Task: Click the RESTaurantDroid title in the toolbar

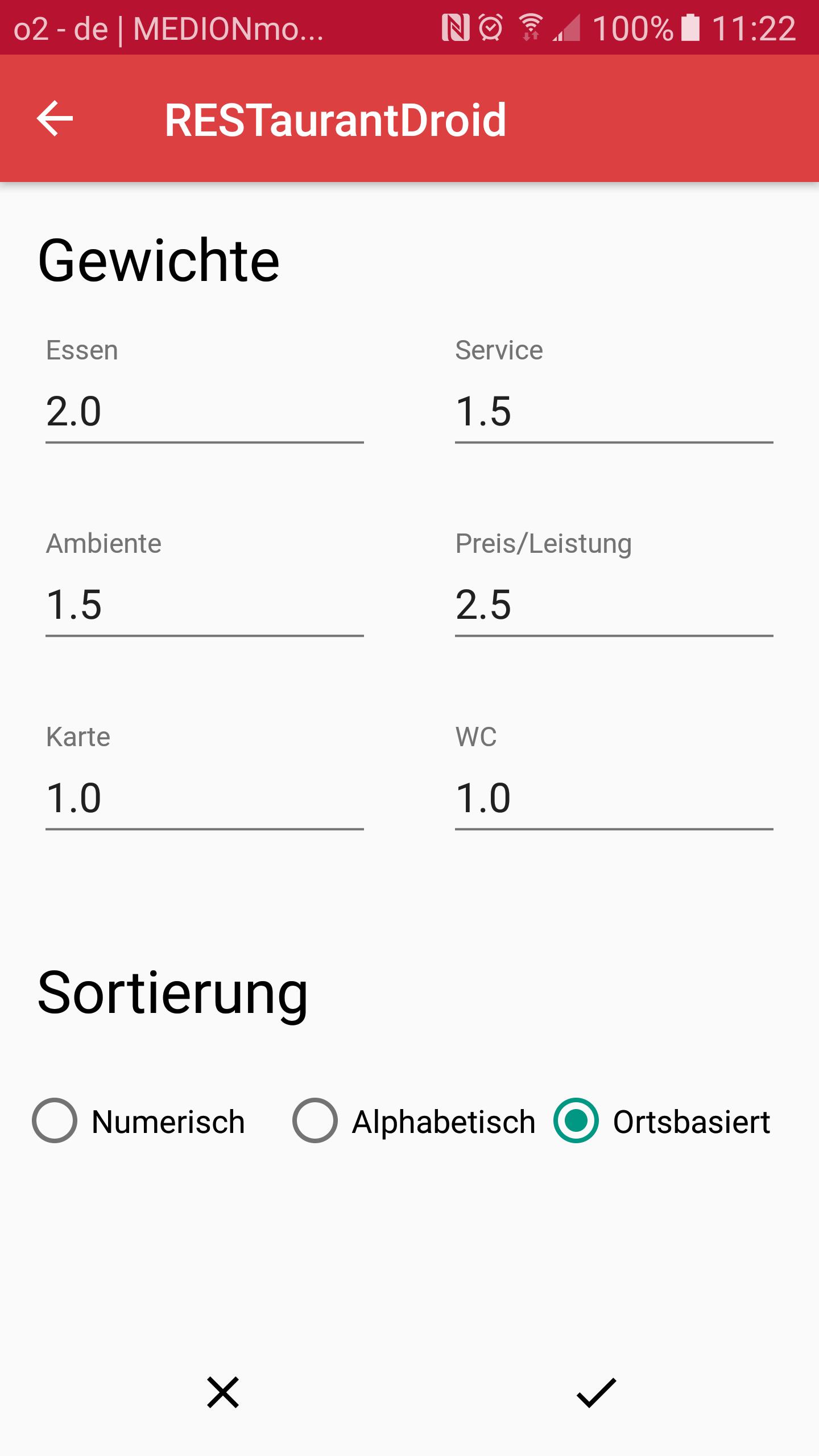Action: (336, 118)
